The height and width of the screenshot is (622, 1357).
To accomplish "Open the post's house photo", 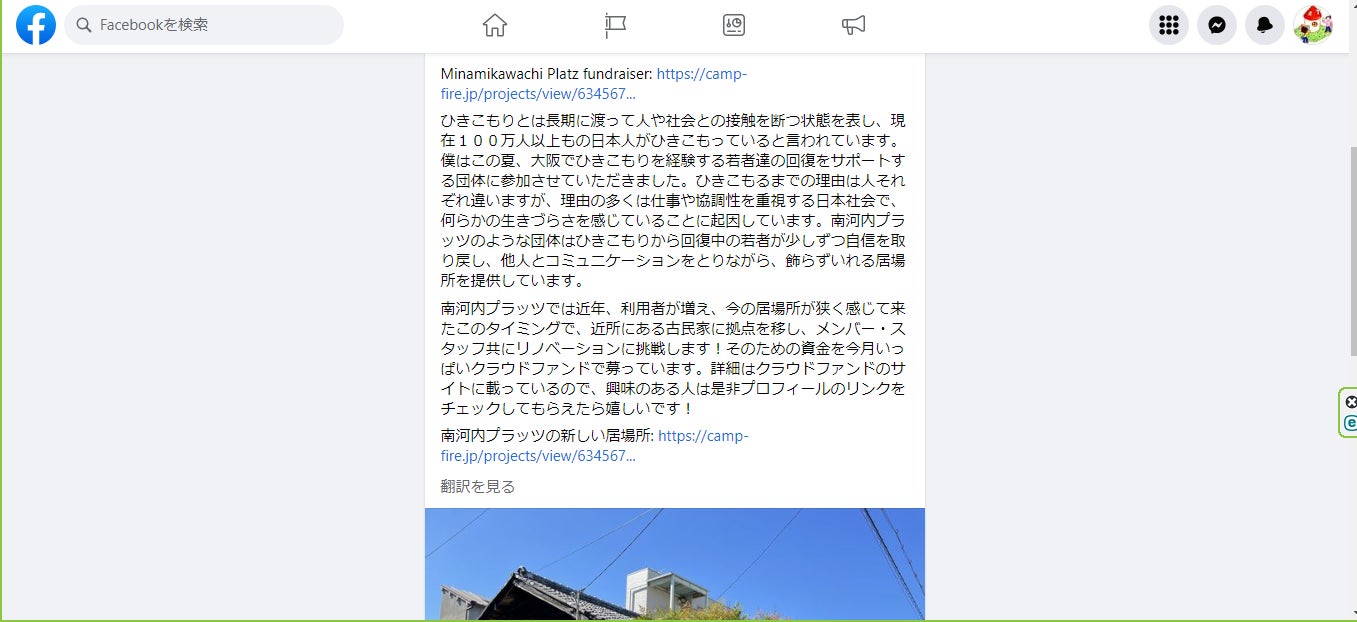I will (674, 565).
